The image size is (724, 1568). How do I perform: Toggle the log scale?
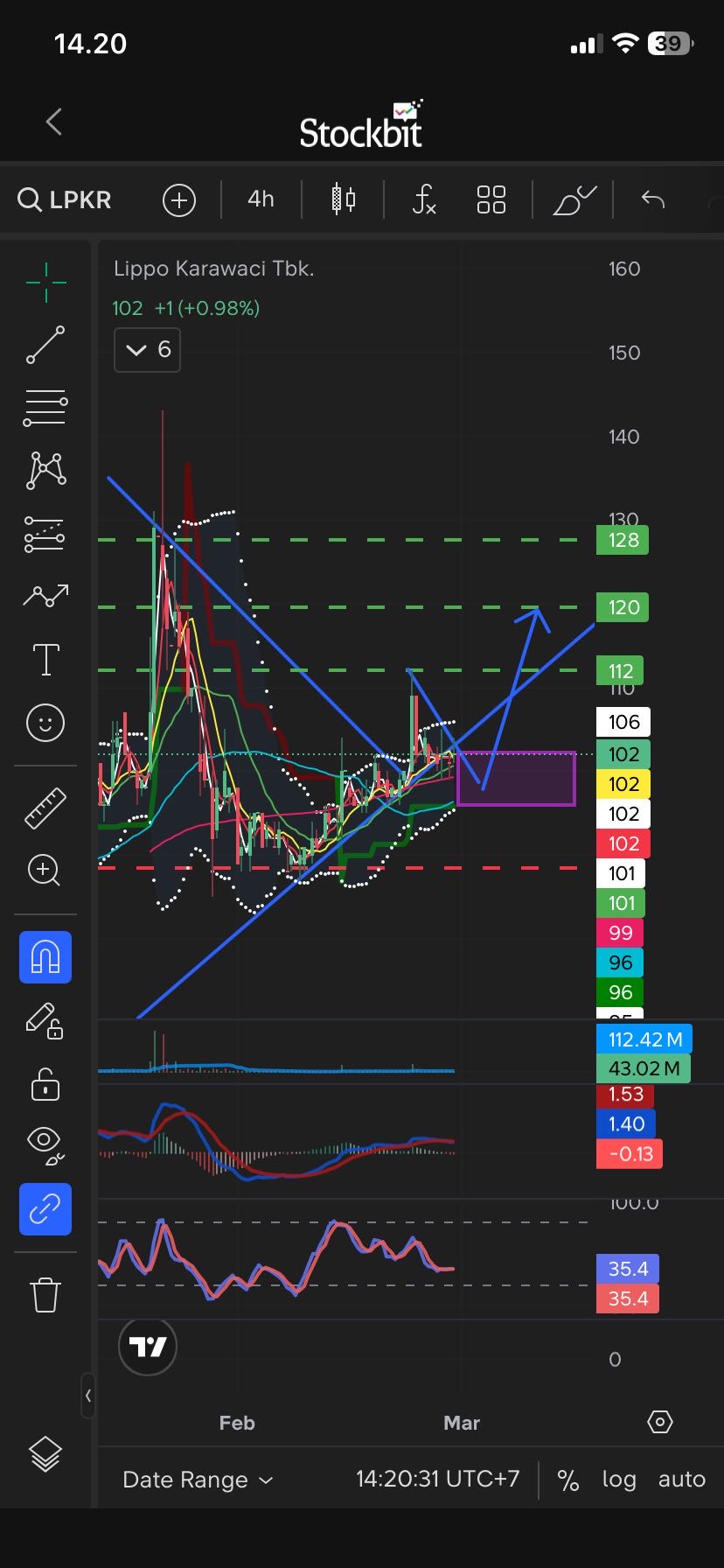point(618,1480)
